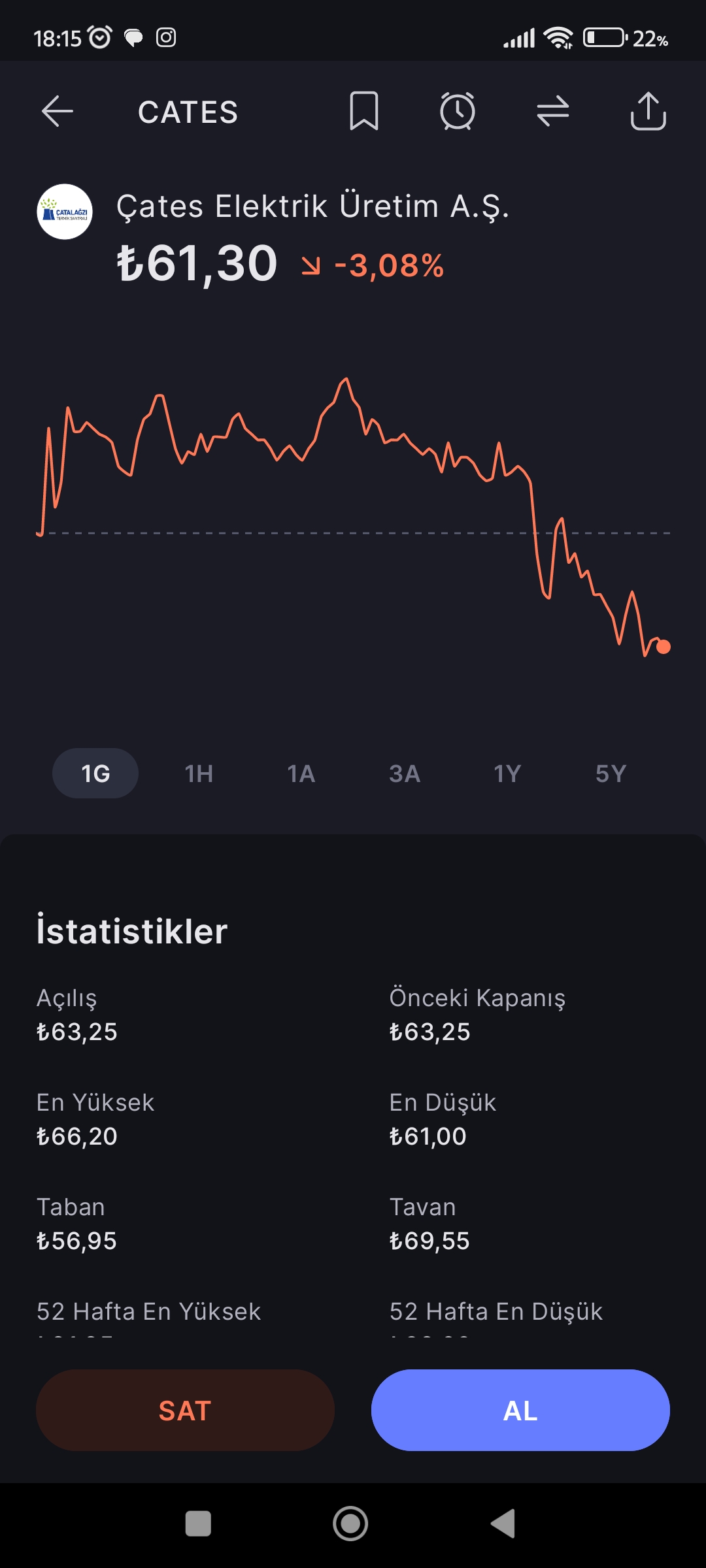Switch chart to 1Y range
This screenshot has width=706, height=1568.
point(507,774)
